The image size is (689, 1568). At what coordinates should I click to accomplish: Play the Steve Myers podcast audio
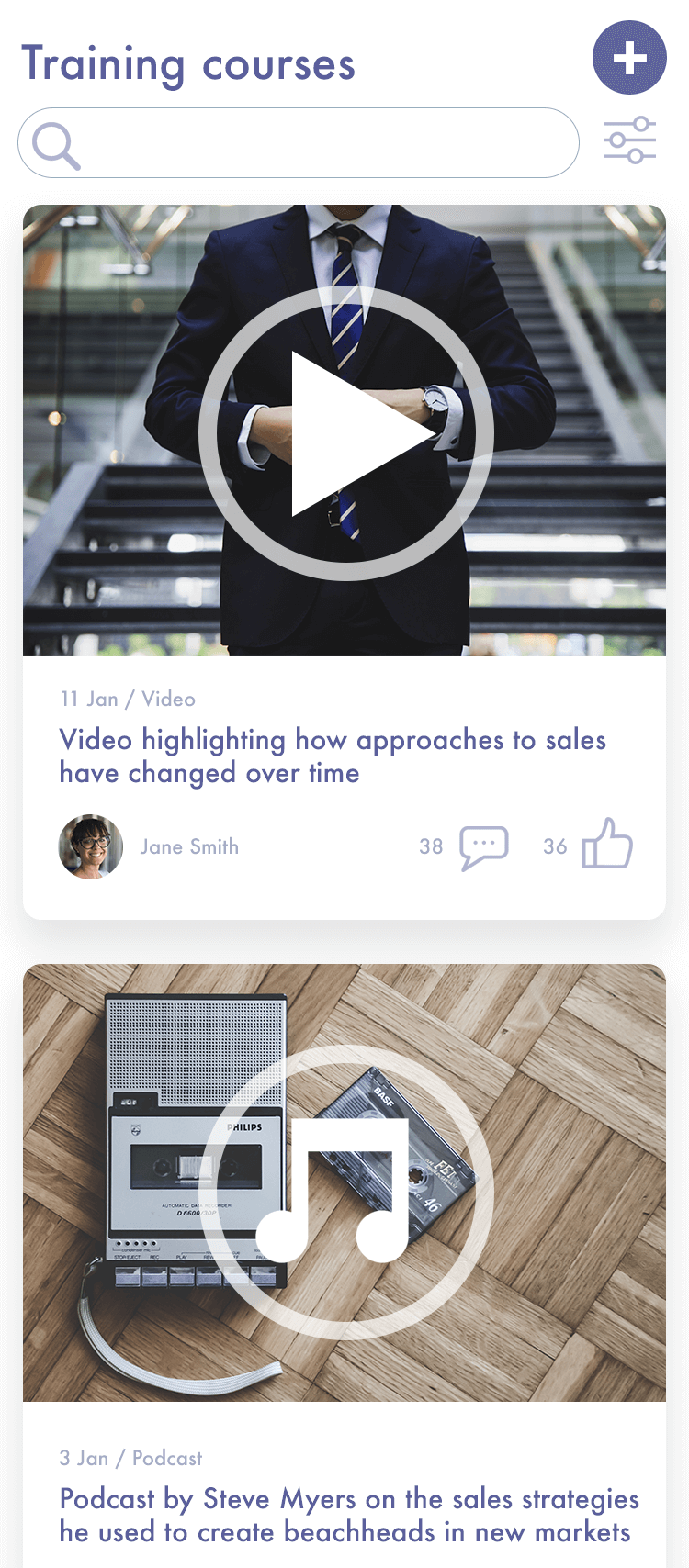tap(345, 1192)
